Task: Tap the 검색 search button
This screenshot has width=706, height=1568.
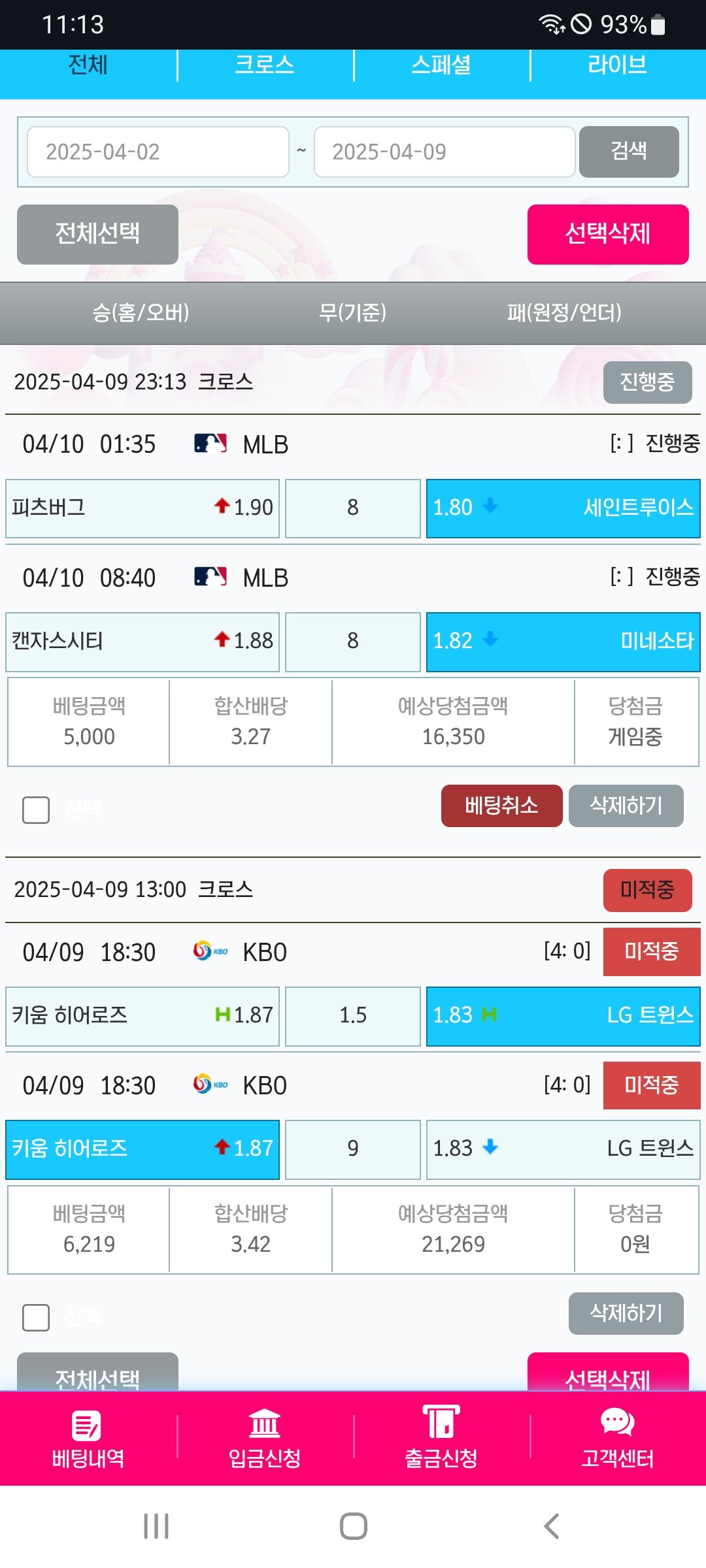Action: point(629,152)
